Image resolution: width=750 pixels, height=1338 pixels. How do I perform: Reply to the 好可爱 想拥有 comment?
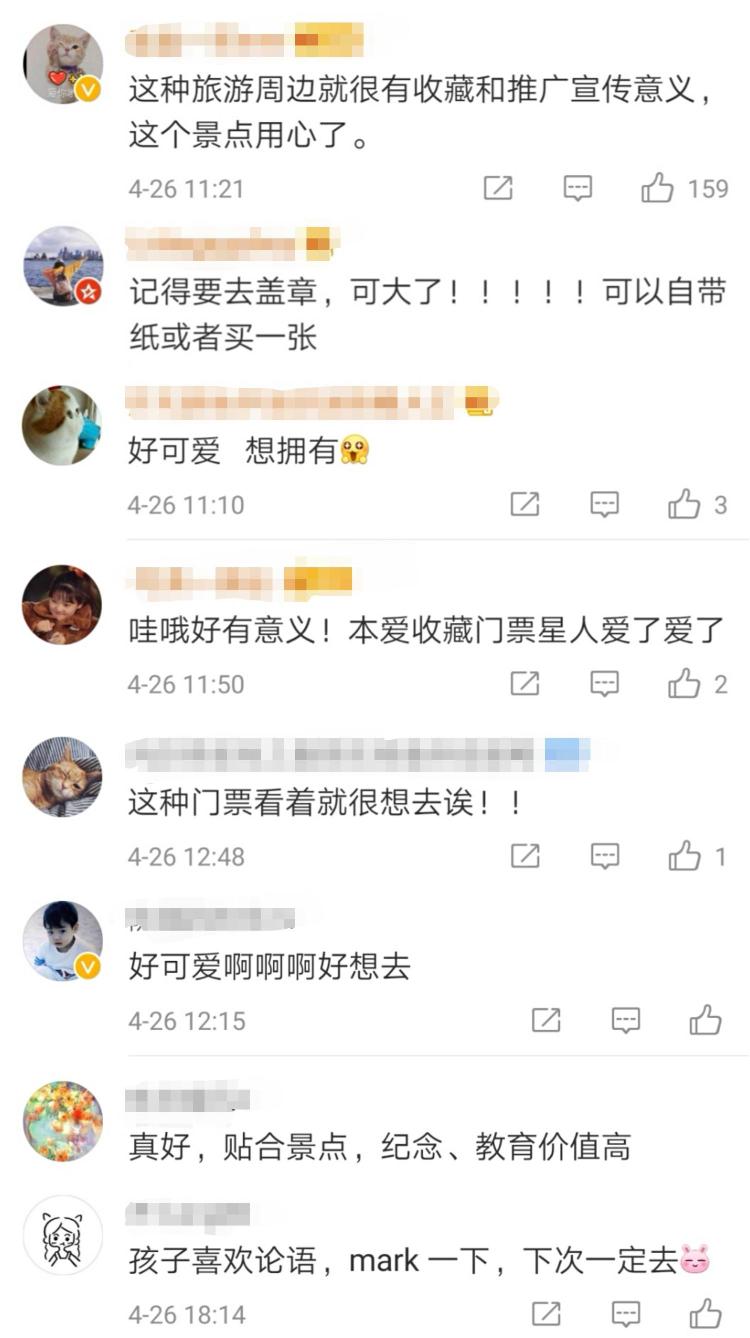605,505
